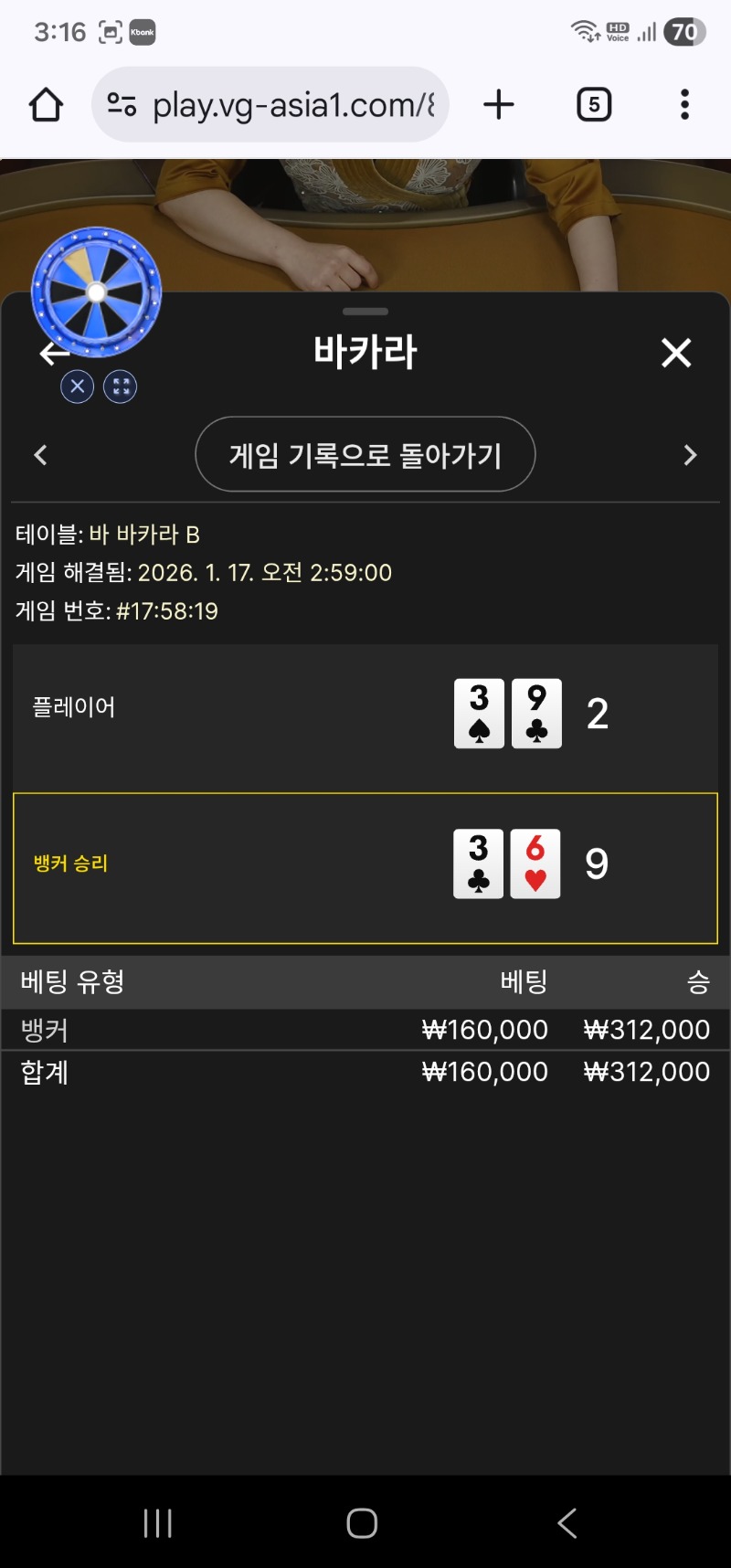Viewport: 731px width, 1568px height.
Task: Expand the blue wheel widget
Action: (120, 387)
